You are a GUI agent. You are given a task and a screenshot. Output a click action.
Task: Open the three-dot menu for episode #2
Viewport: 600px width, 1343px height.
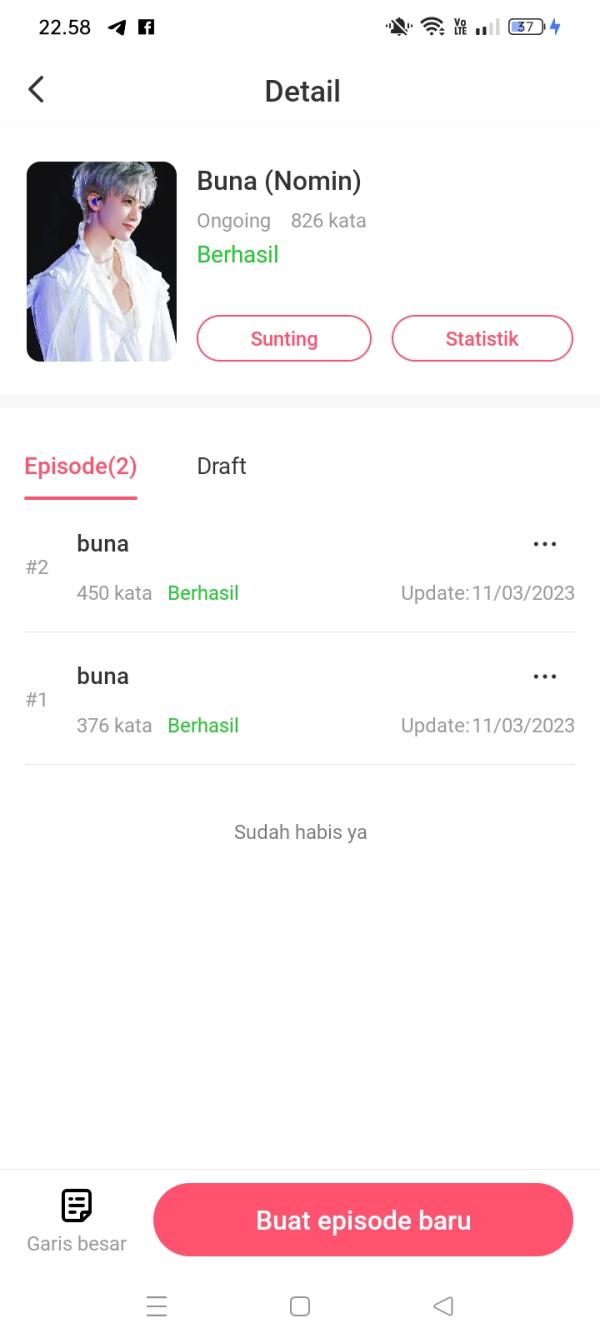tap(545, 544)
